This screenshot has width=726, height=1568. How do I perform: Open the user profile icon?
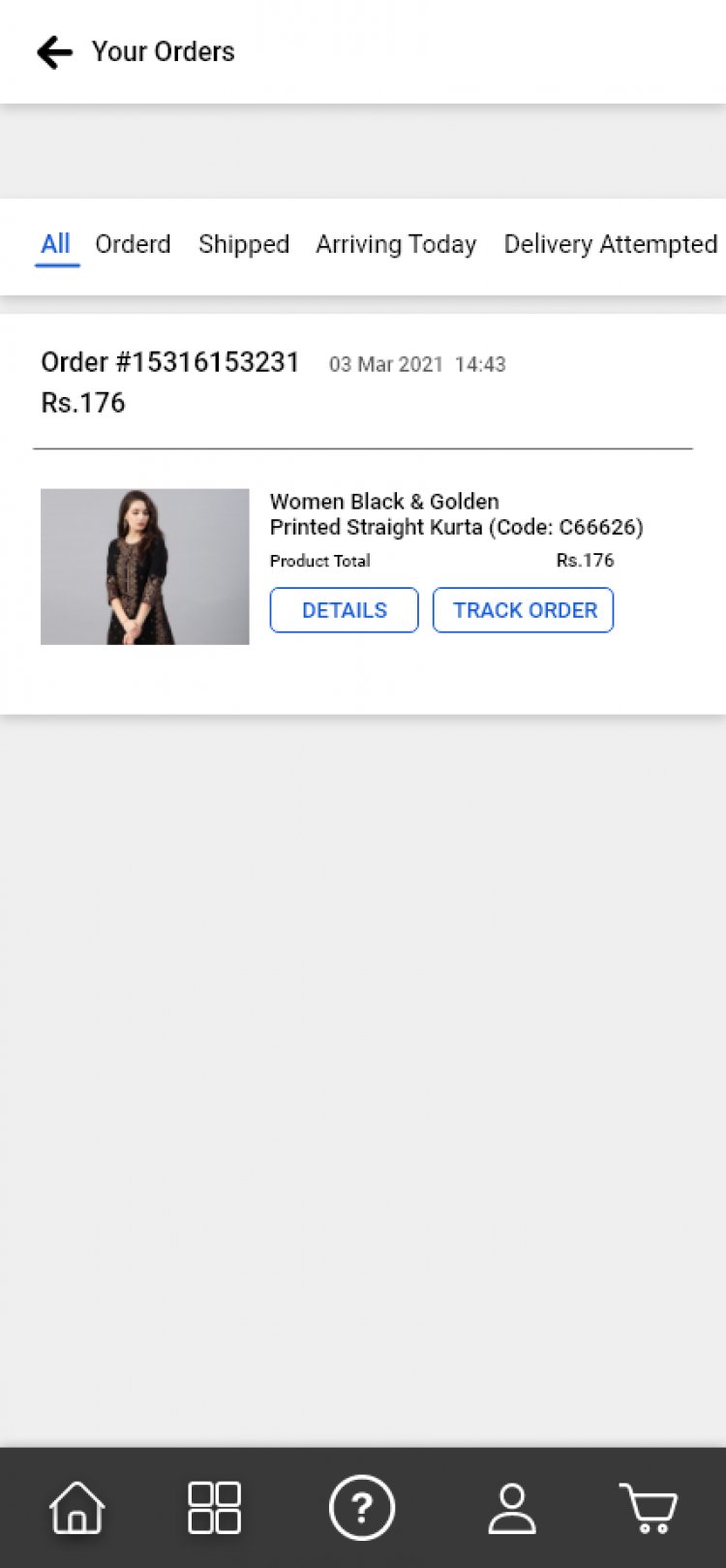point(511,1508)
